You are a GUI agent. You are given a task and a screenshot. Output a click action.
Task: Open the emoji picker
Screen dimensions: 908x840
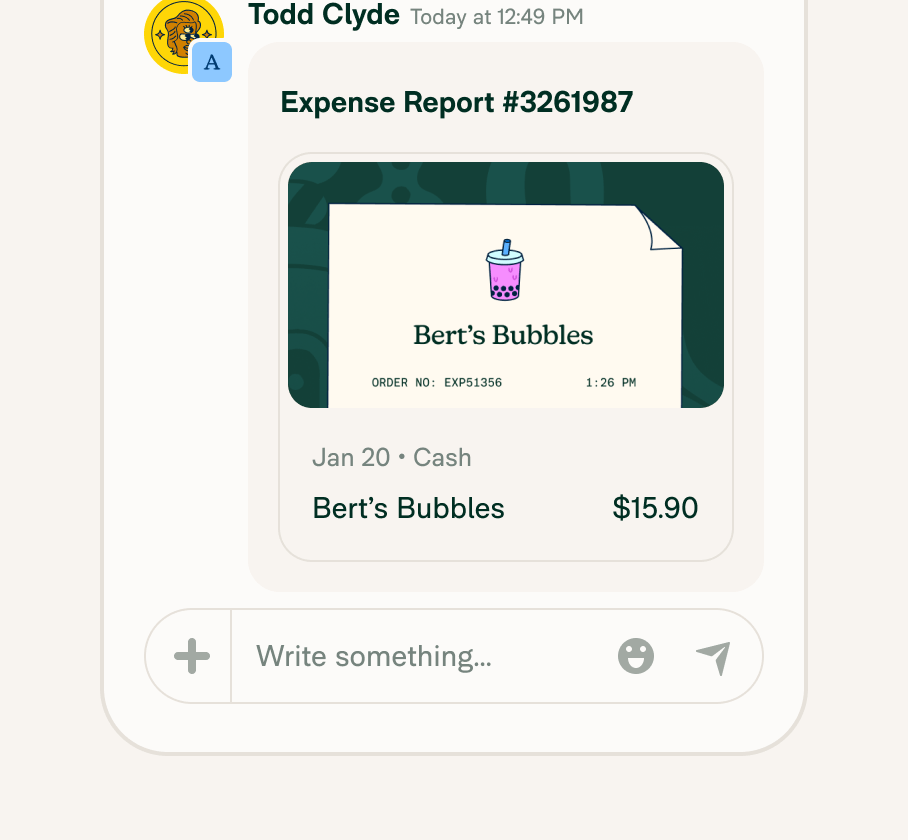[636, 657]
